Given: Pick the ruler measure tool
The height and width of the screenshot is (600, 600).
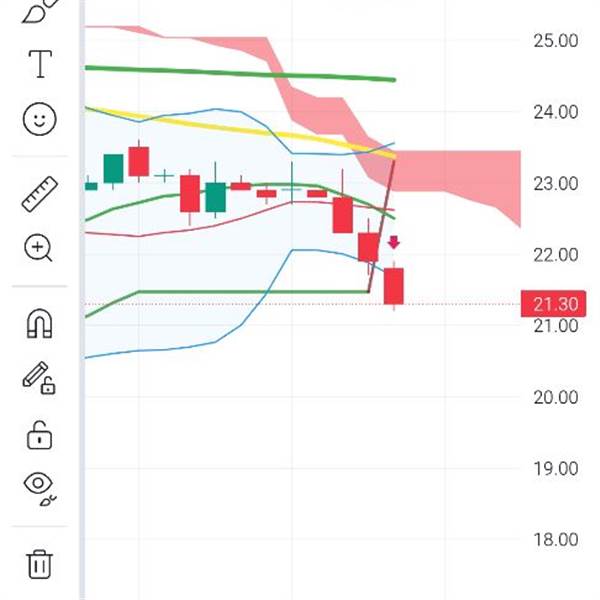Looking at the screenshot, I should 40,194.
